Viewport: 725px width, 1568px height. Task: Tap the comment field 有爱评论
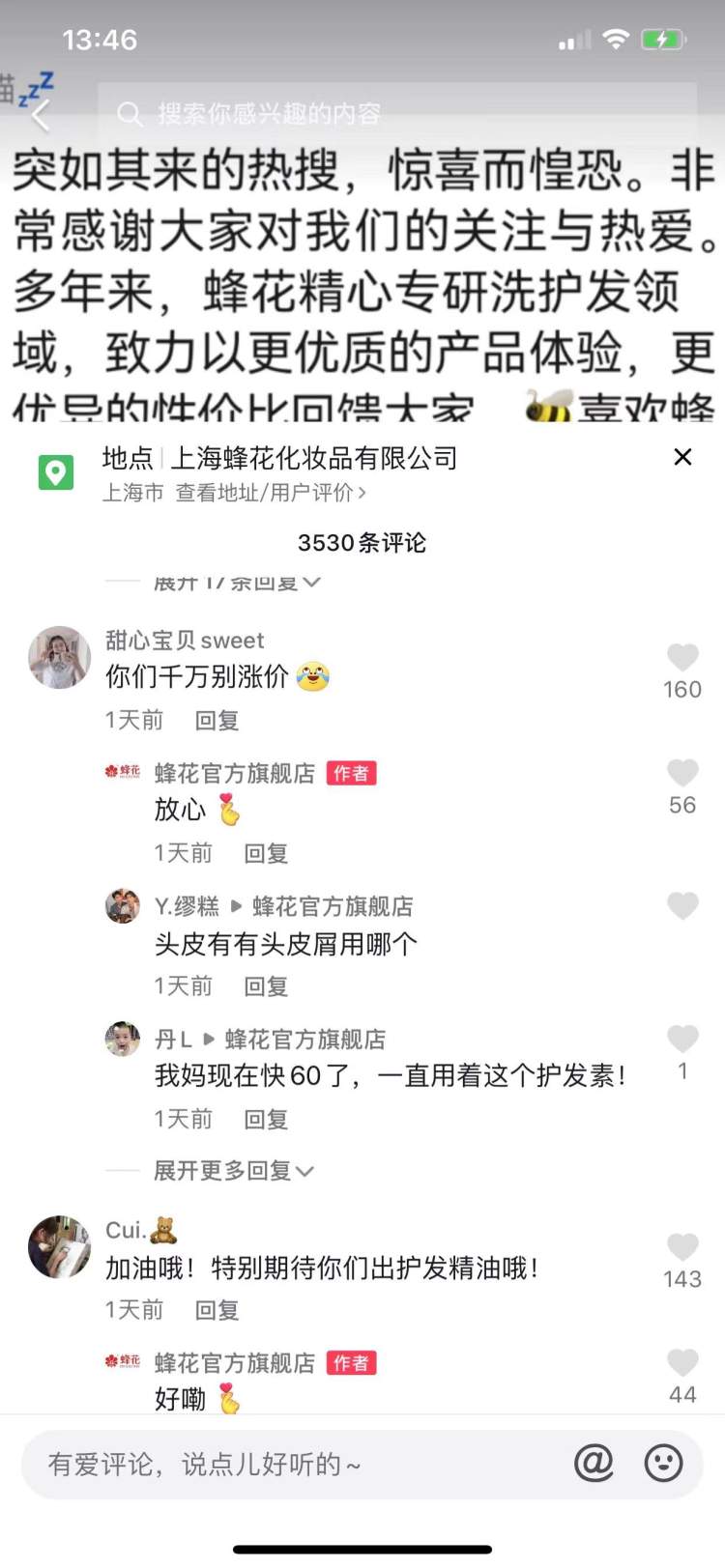click(x=290, y=1464)
